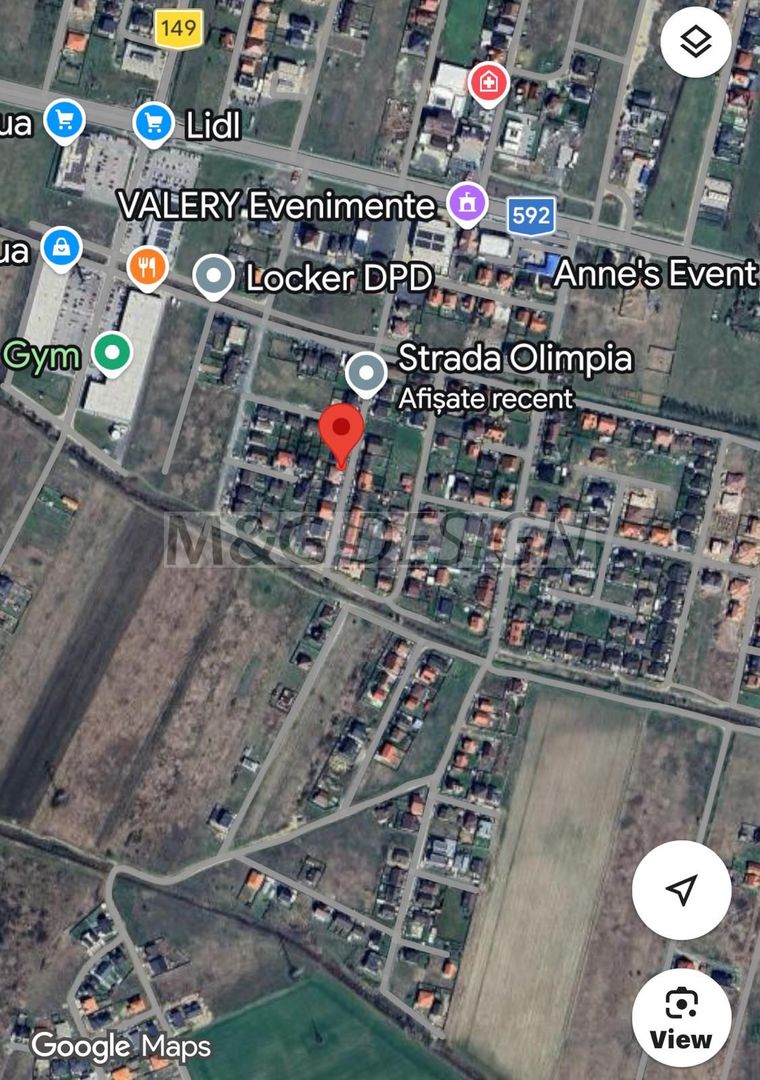Click the leftmost shopping cart marker
This screenshot has width=760, height=1080.
coord(65,120)
